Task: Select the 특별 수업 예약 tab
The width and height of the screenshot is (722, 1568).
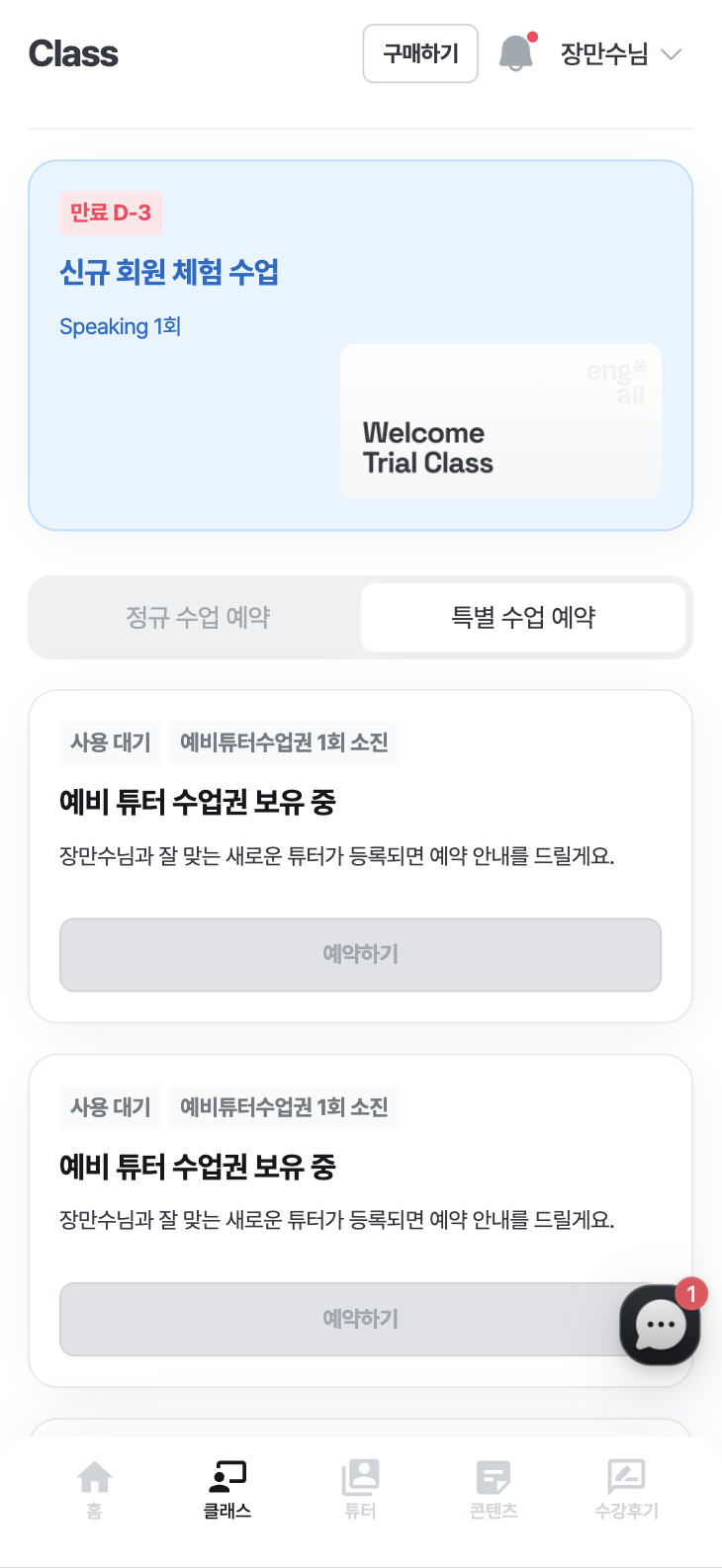Action: click(523, 617)
